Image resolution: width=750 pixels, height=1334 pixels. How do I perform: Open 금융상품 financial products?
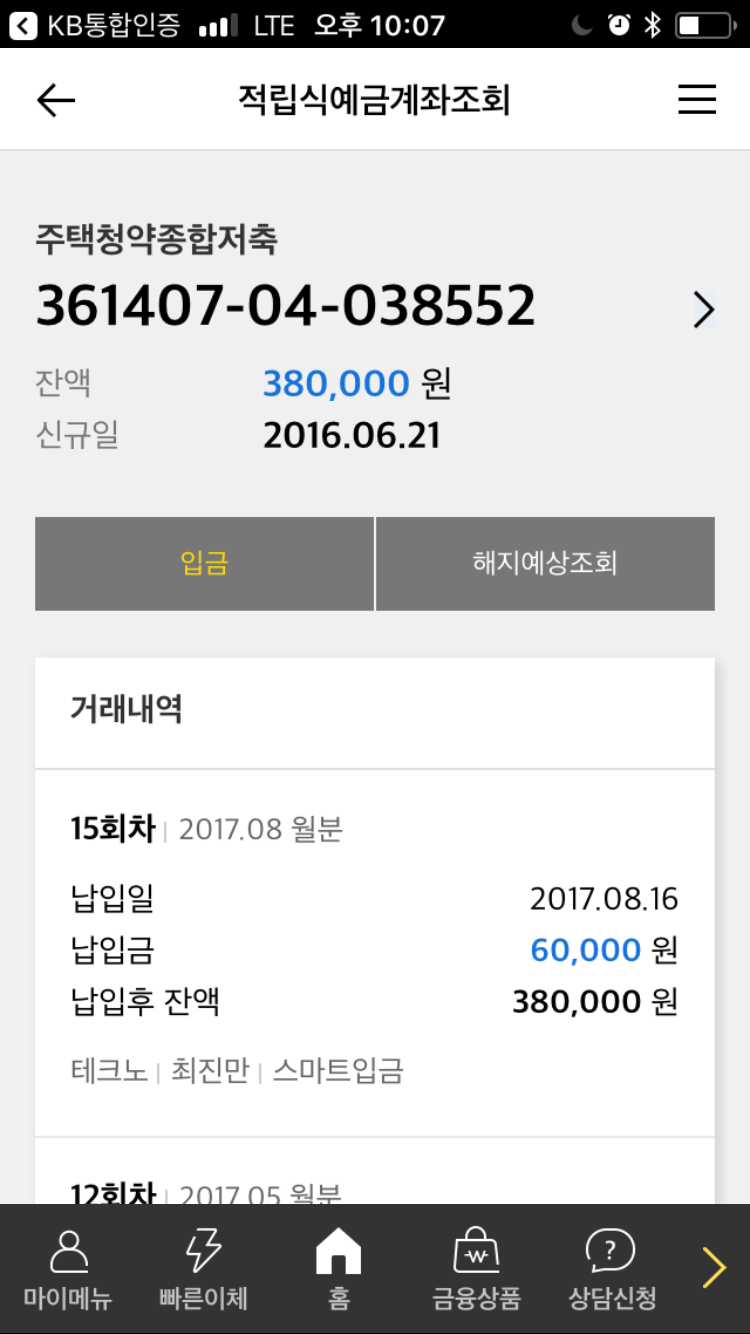(x=476, y=1270)
